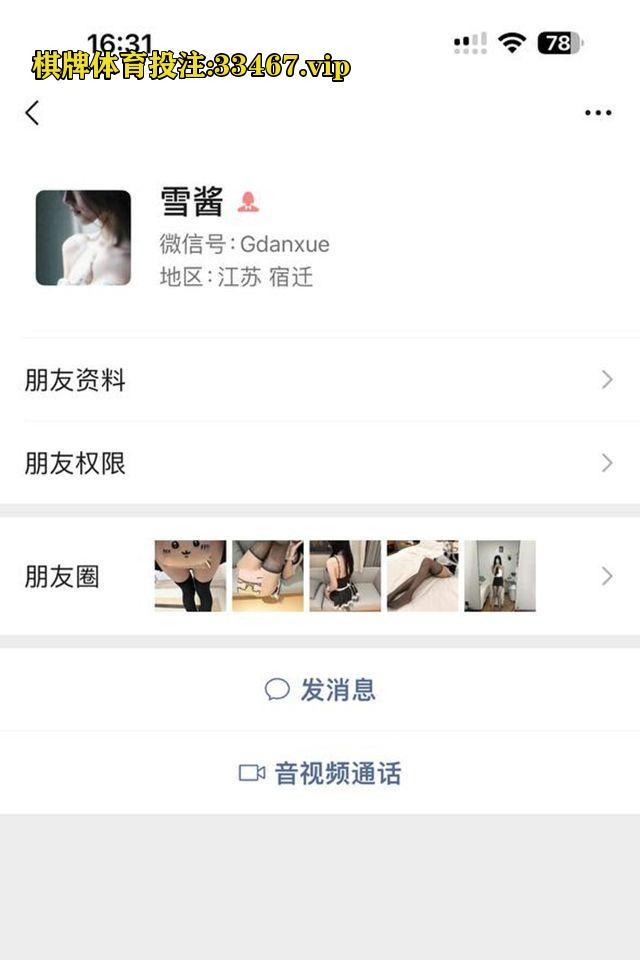This screenshot has height=960, width=640.
Task: Start 音视频通话 call
Action: click(x=320, y=773)
